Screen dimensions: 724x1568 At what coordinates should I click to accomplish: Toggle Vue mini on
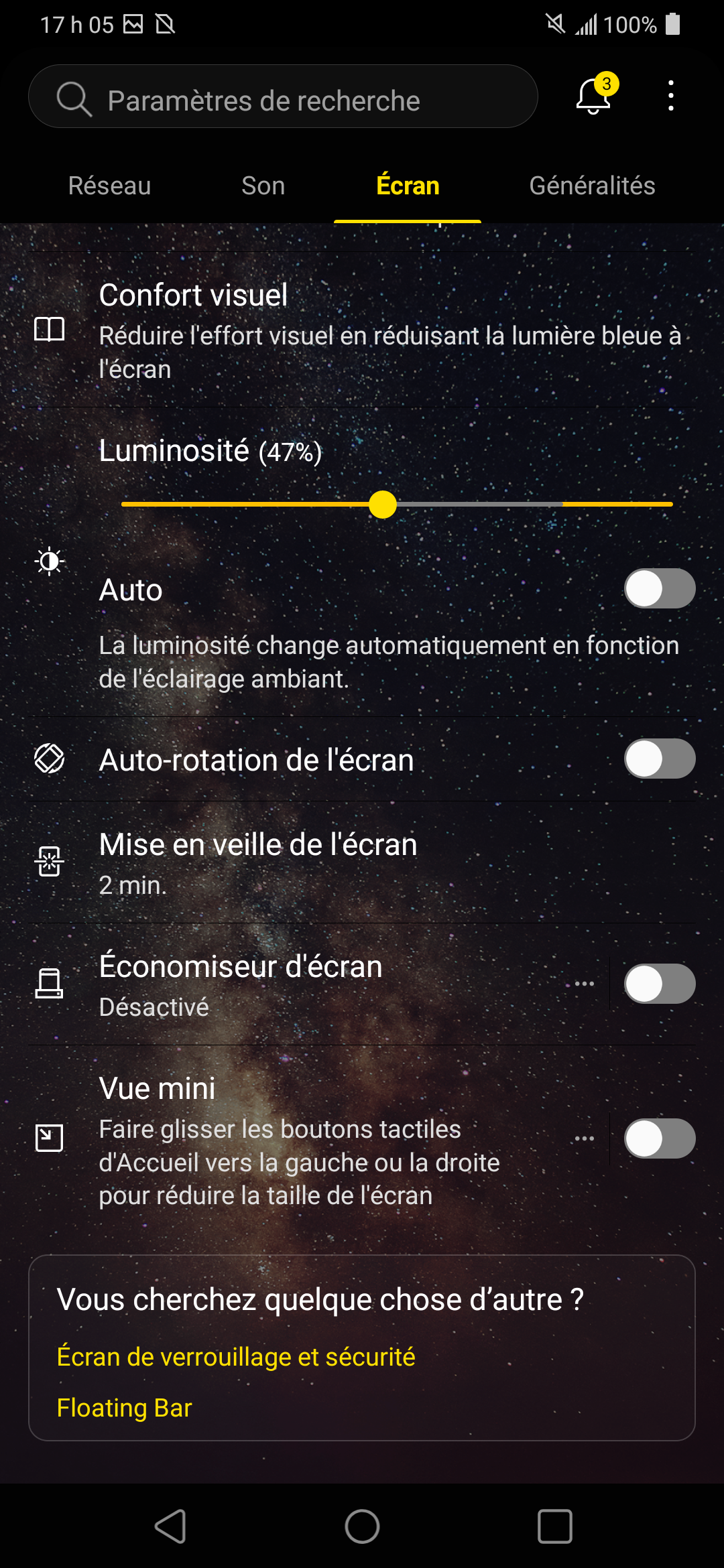coord(660,1138)
